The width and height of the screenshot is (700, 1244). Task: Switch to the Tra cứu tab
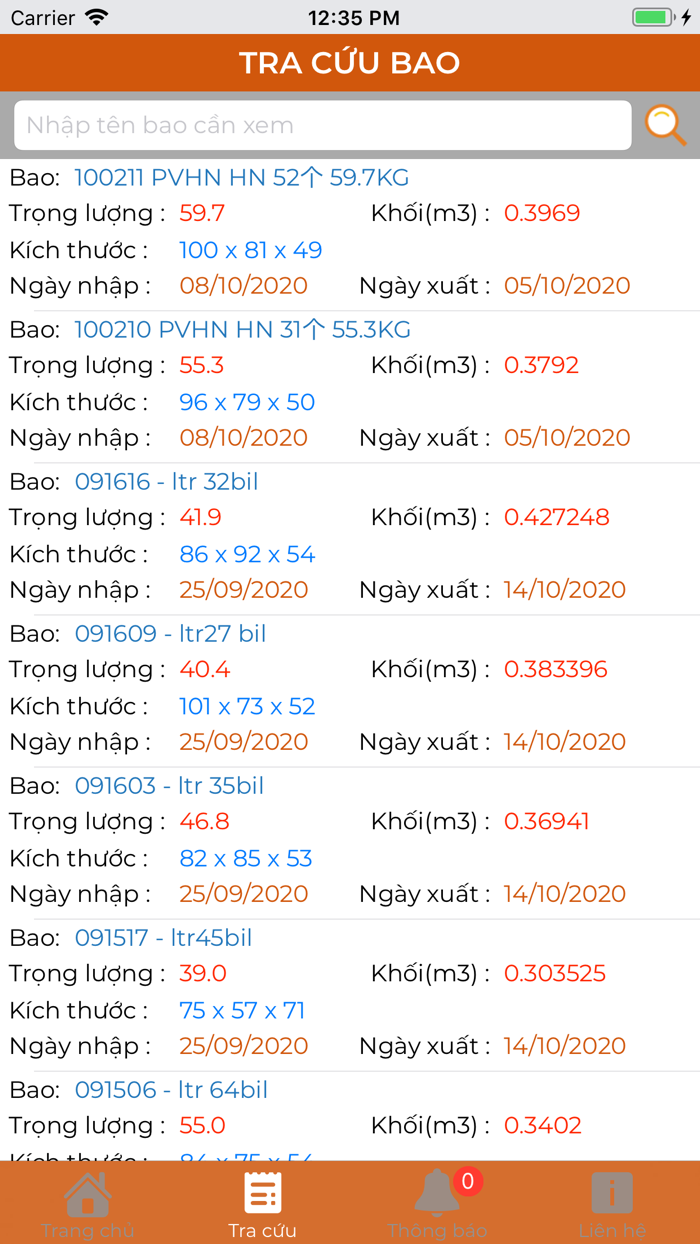click(262, 1203)
